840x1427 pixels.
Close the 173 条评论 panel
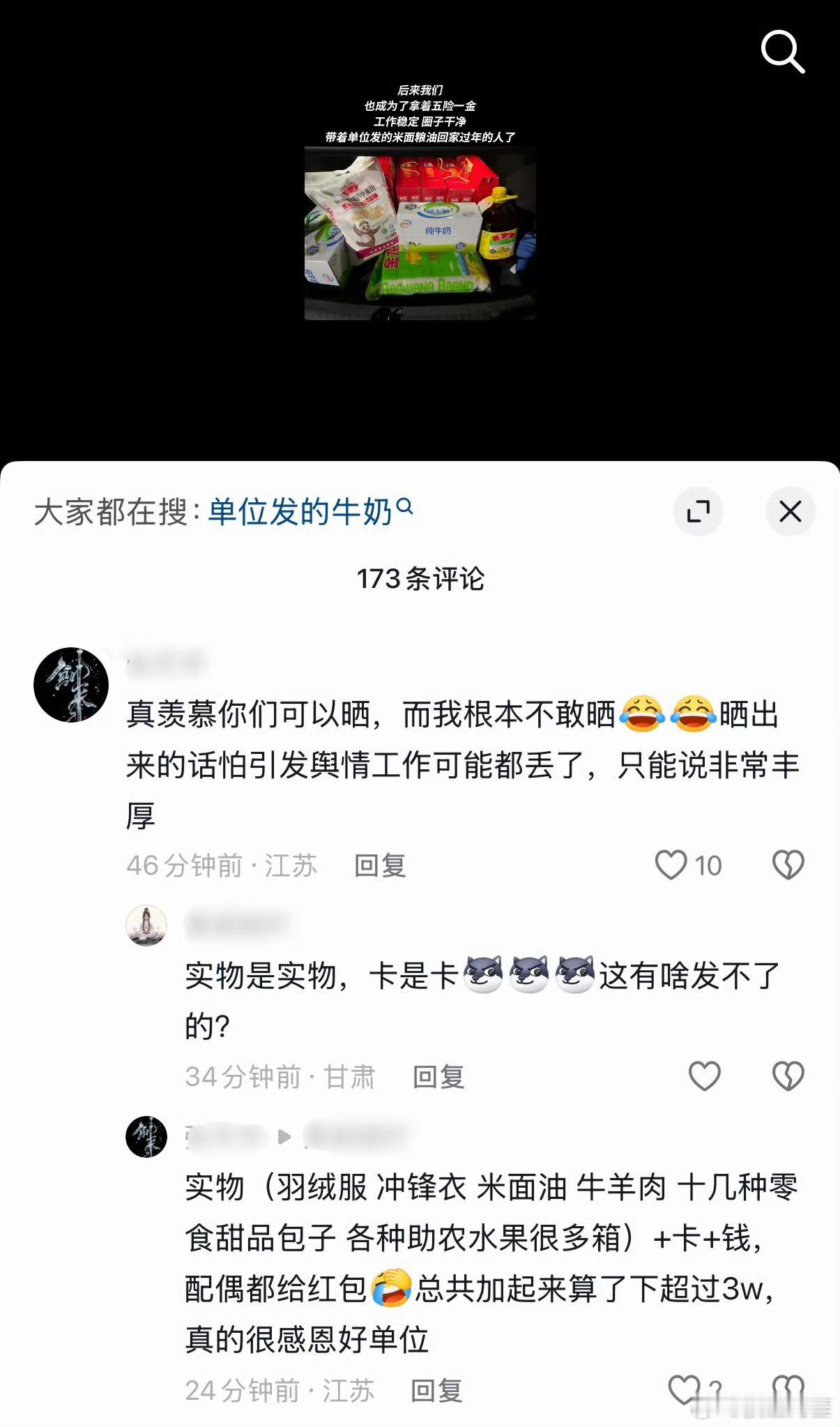click(790, 511)
